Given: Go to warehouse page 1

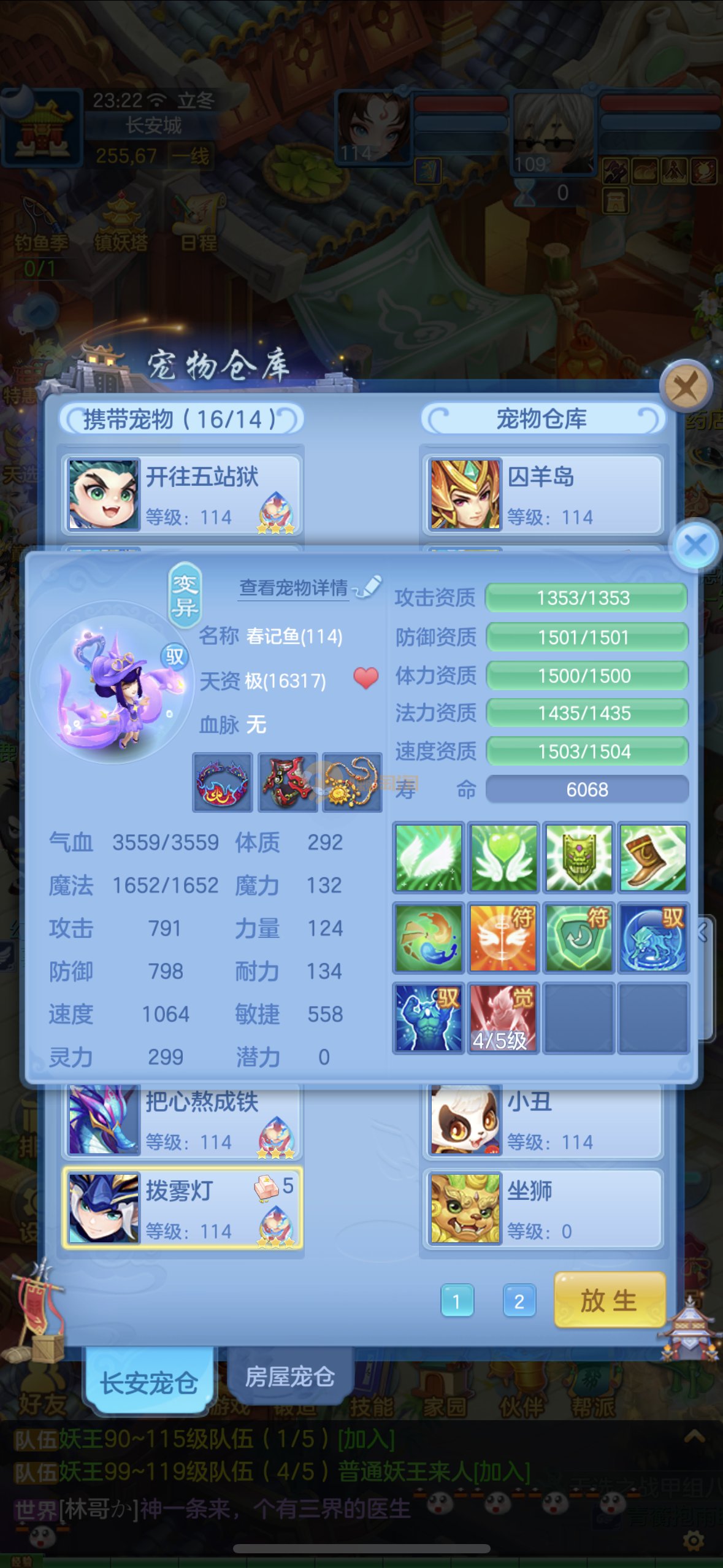Looking at the screenshot, I should point(456,1300).
